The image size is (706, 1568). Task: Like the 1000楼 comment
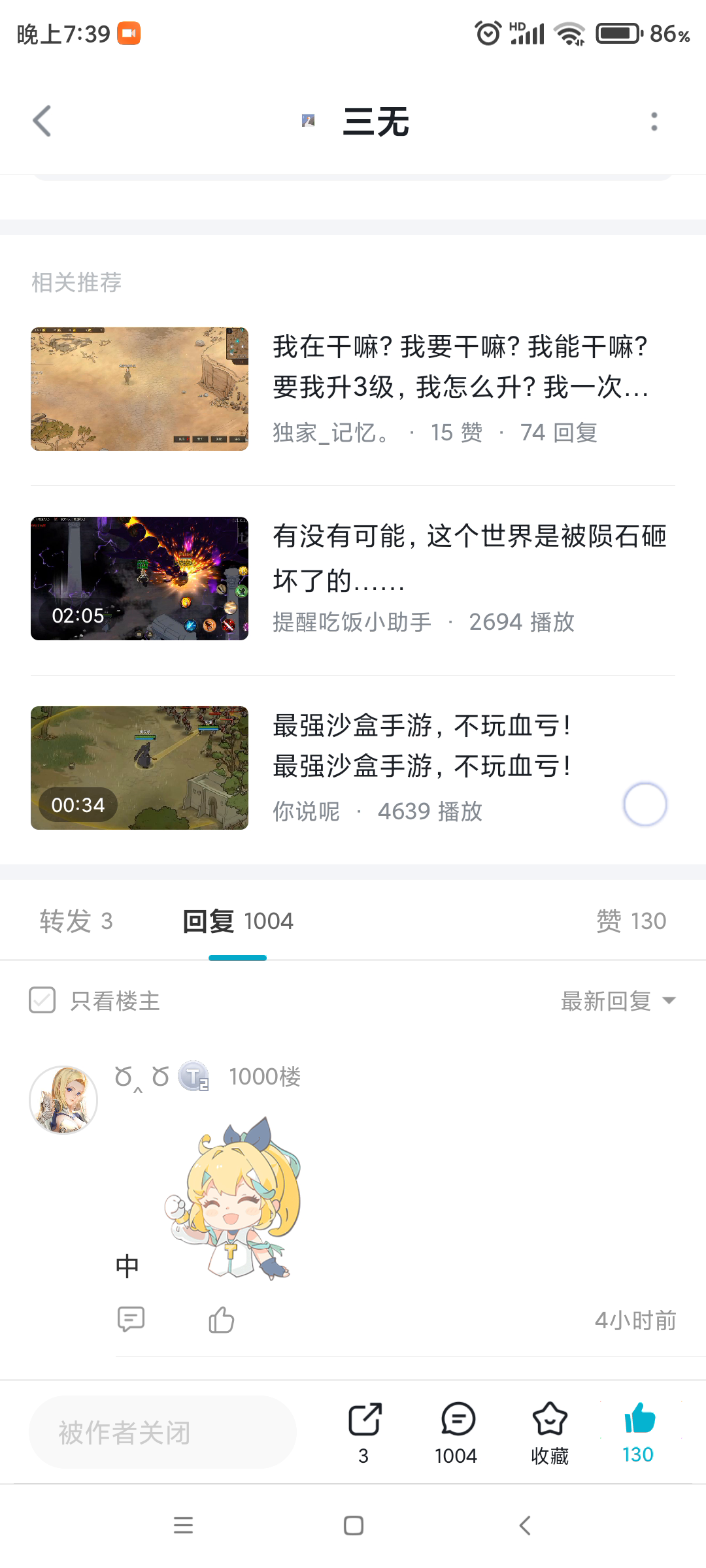[221, 1319]
